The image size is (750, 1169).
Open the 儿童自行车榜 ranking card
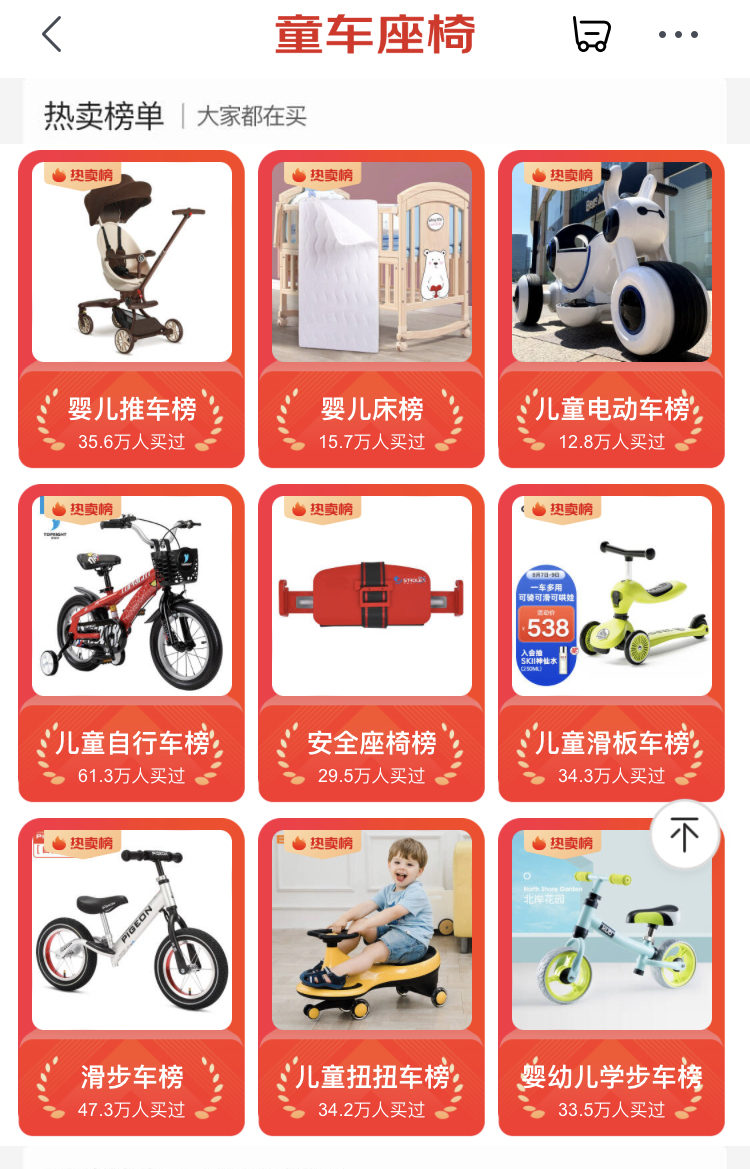(x=131, y=644)
